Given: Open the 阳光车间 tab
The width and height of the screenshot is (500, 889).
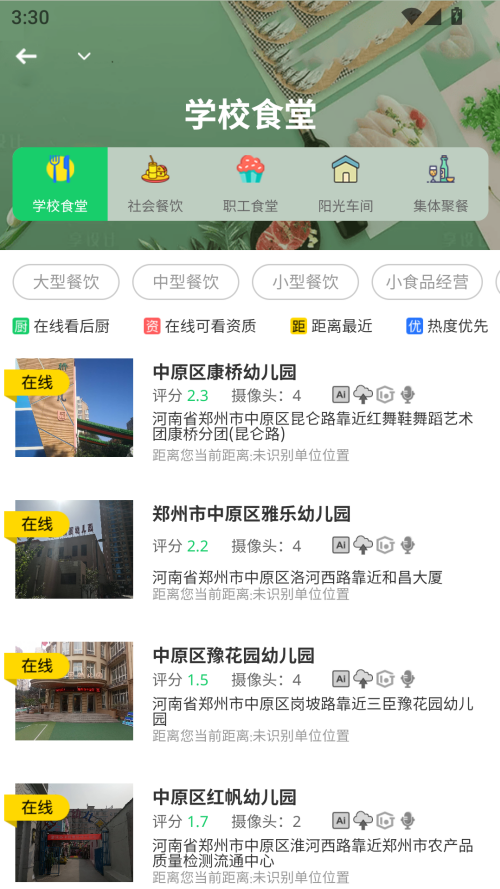Looking at the screenshot, I should click(345, 184).
